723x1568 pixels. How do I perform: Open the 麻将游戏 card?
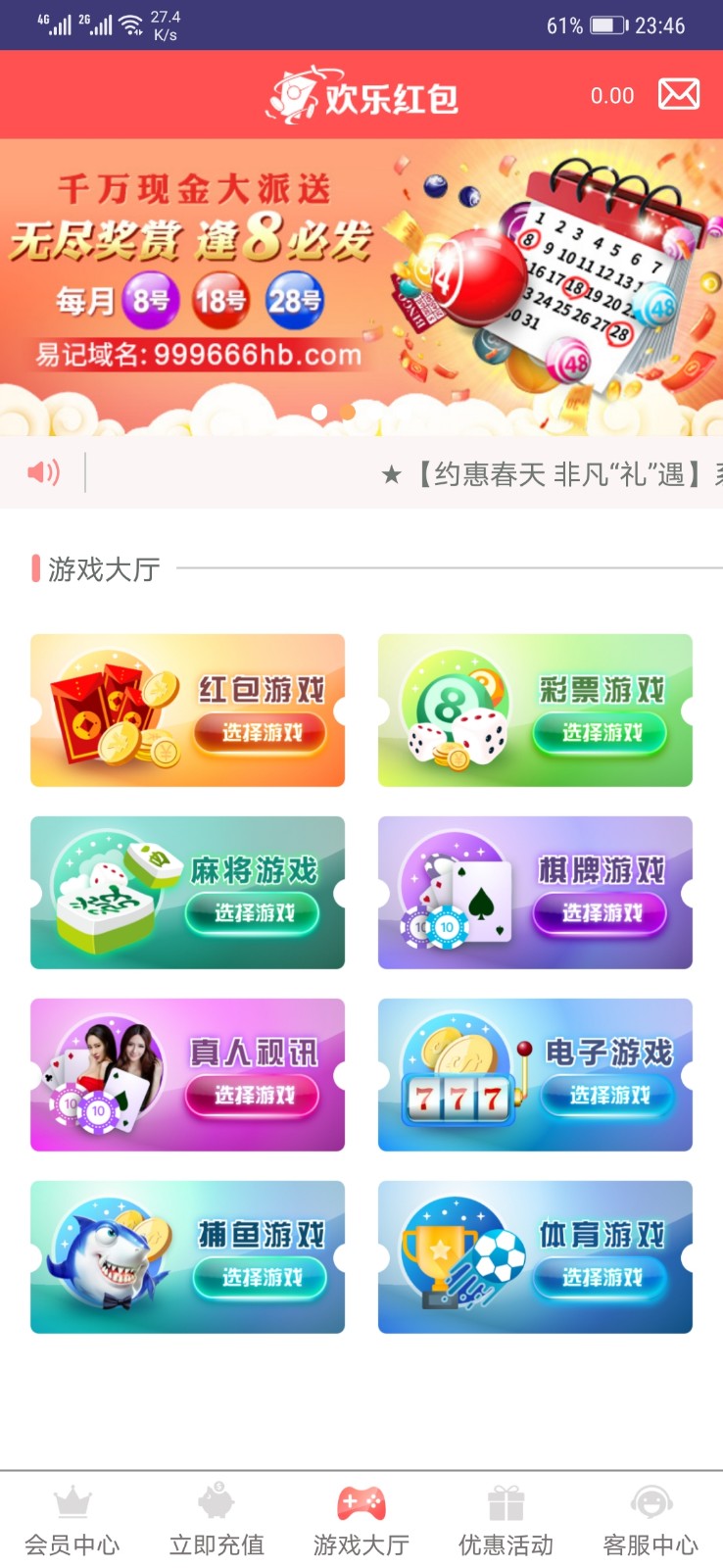pos(187,893)
